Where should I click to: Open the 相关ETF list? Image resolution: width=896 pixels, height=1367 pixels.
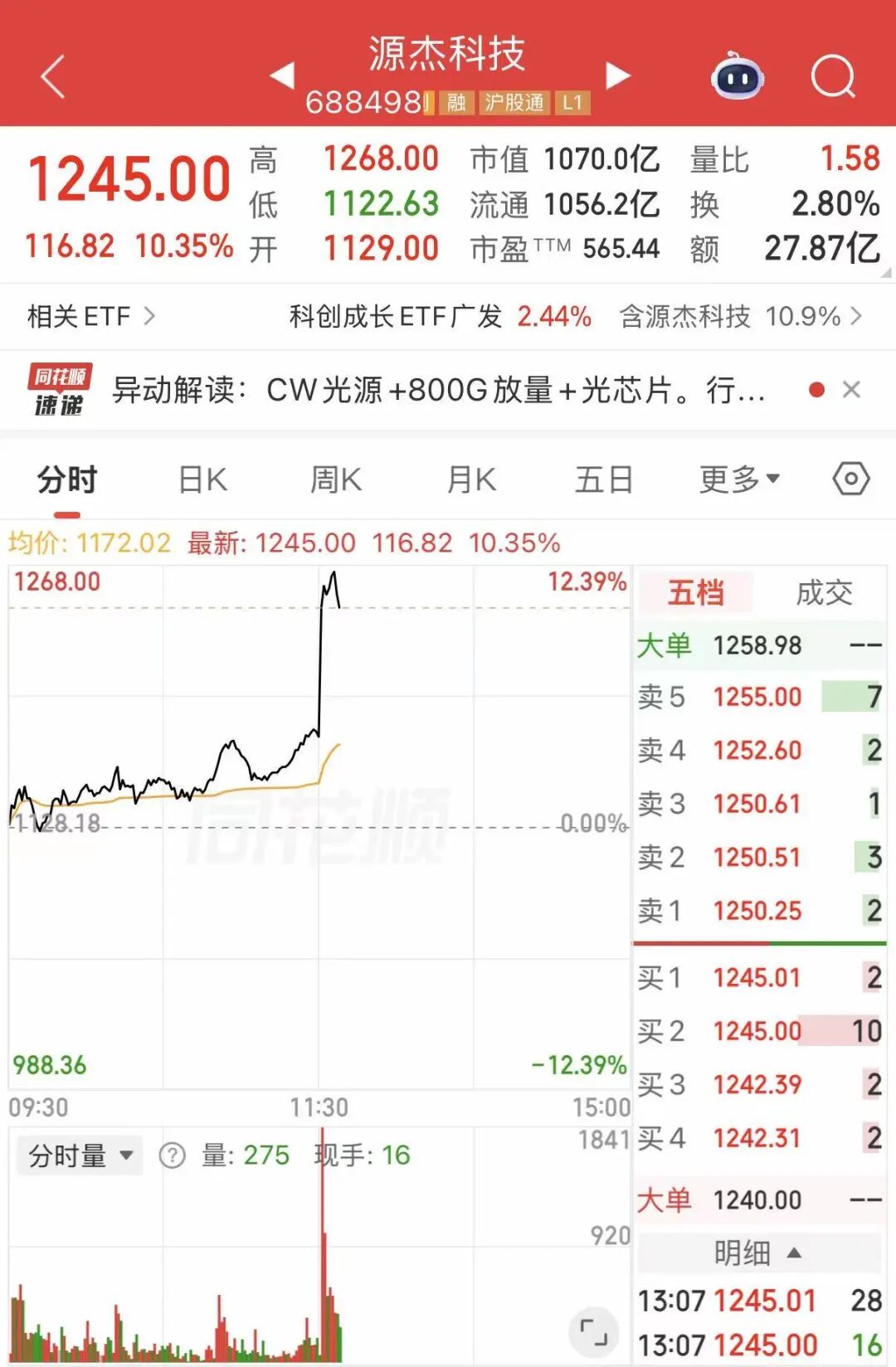click(x=91, y=316)
